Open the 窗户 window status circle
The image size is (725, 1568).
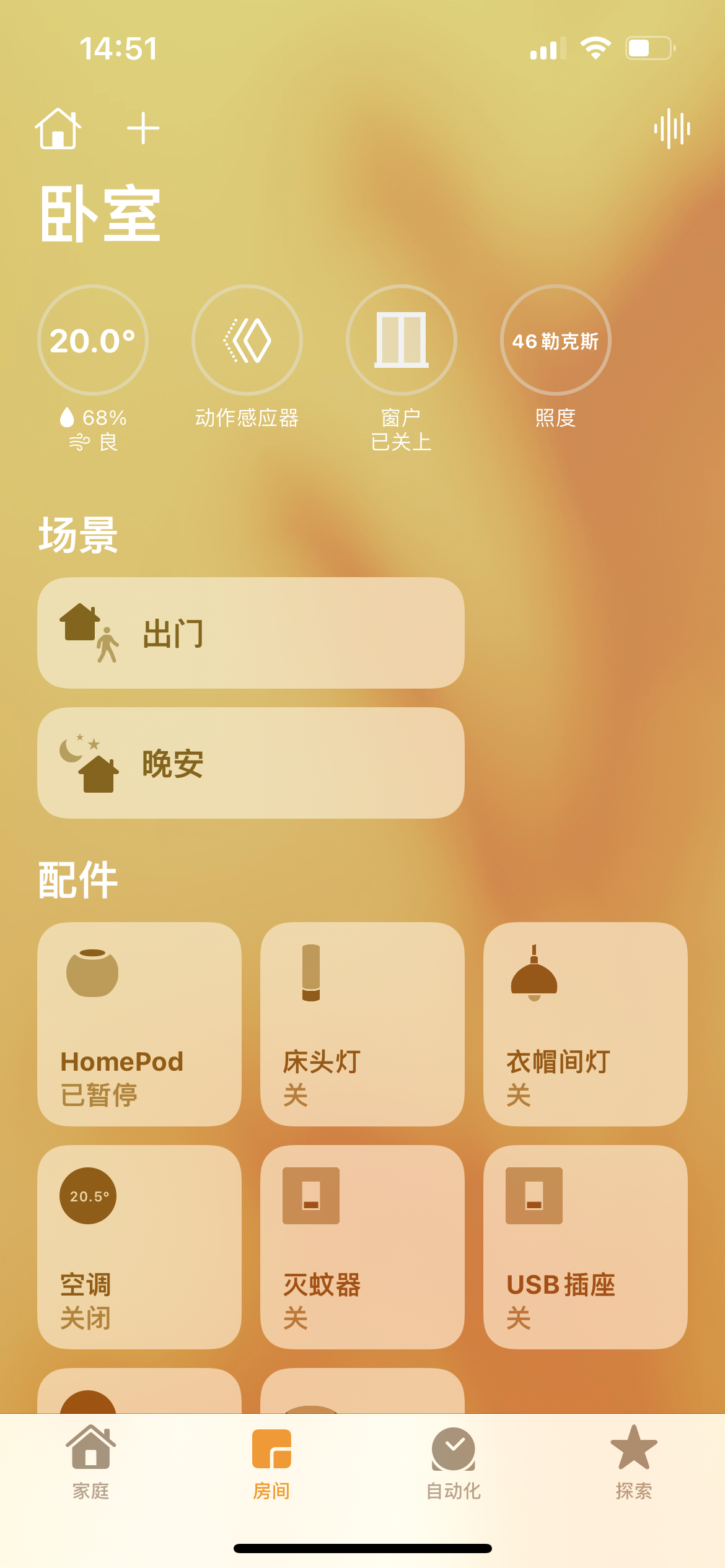(x=401, y=341)
